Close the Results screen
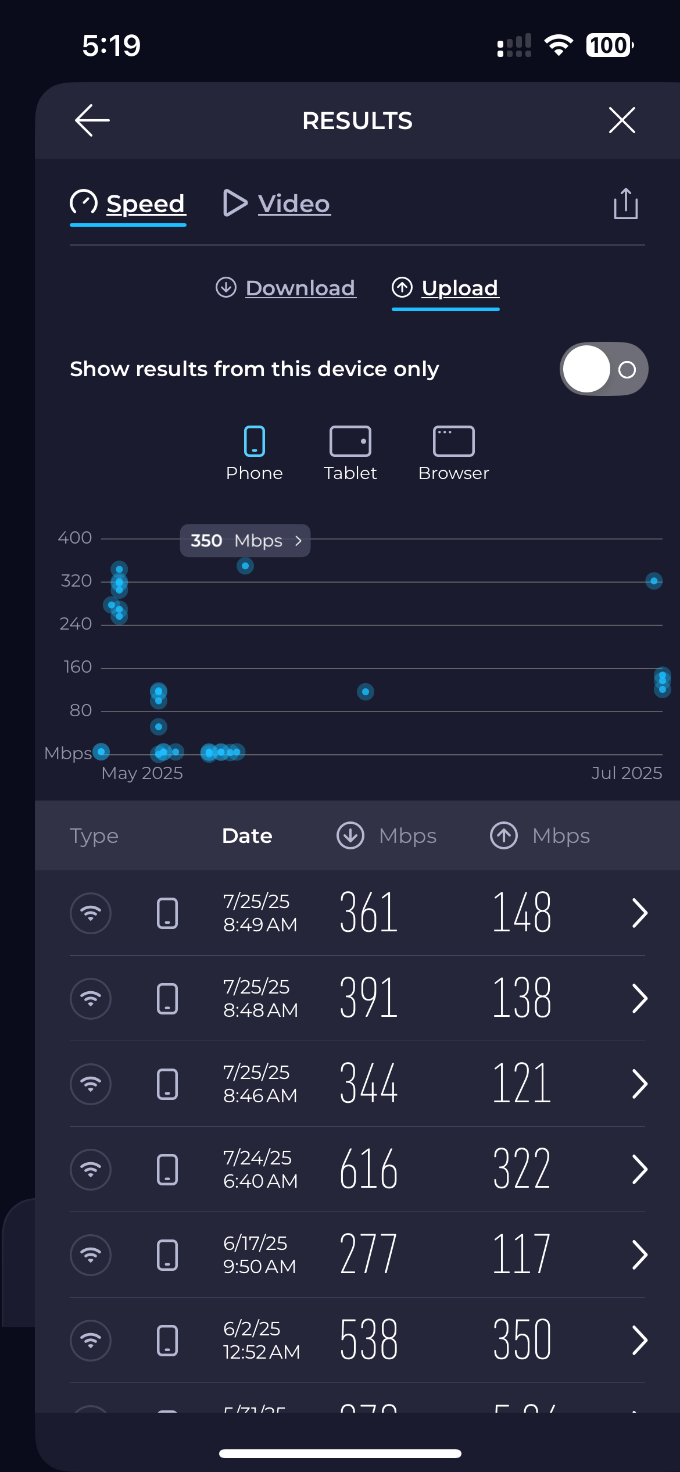Image resolution: width=680 pixels, height=1472 pixels. pos(622,121)
